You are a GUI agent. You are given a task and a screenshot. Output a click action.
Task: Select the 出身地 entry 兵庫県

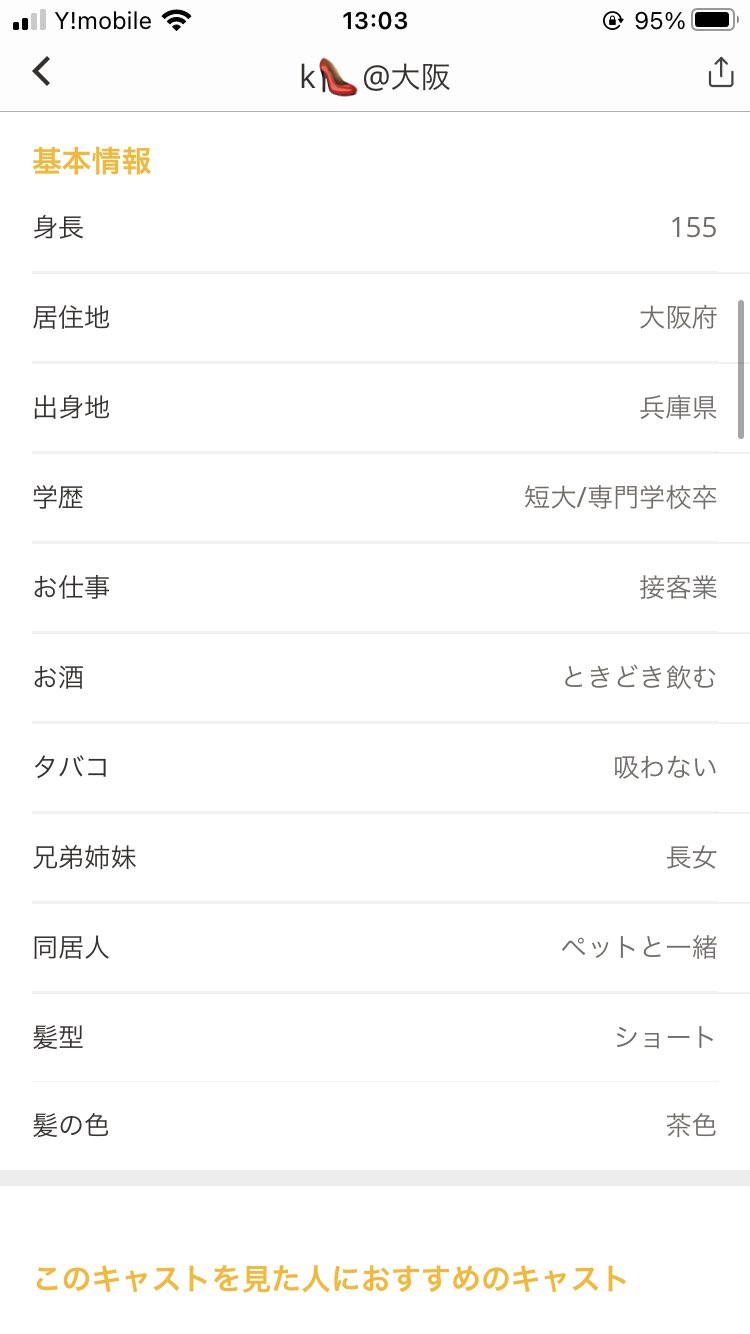680,408
